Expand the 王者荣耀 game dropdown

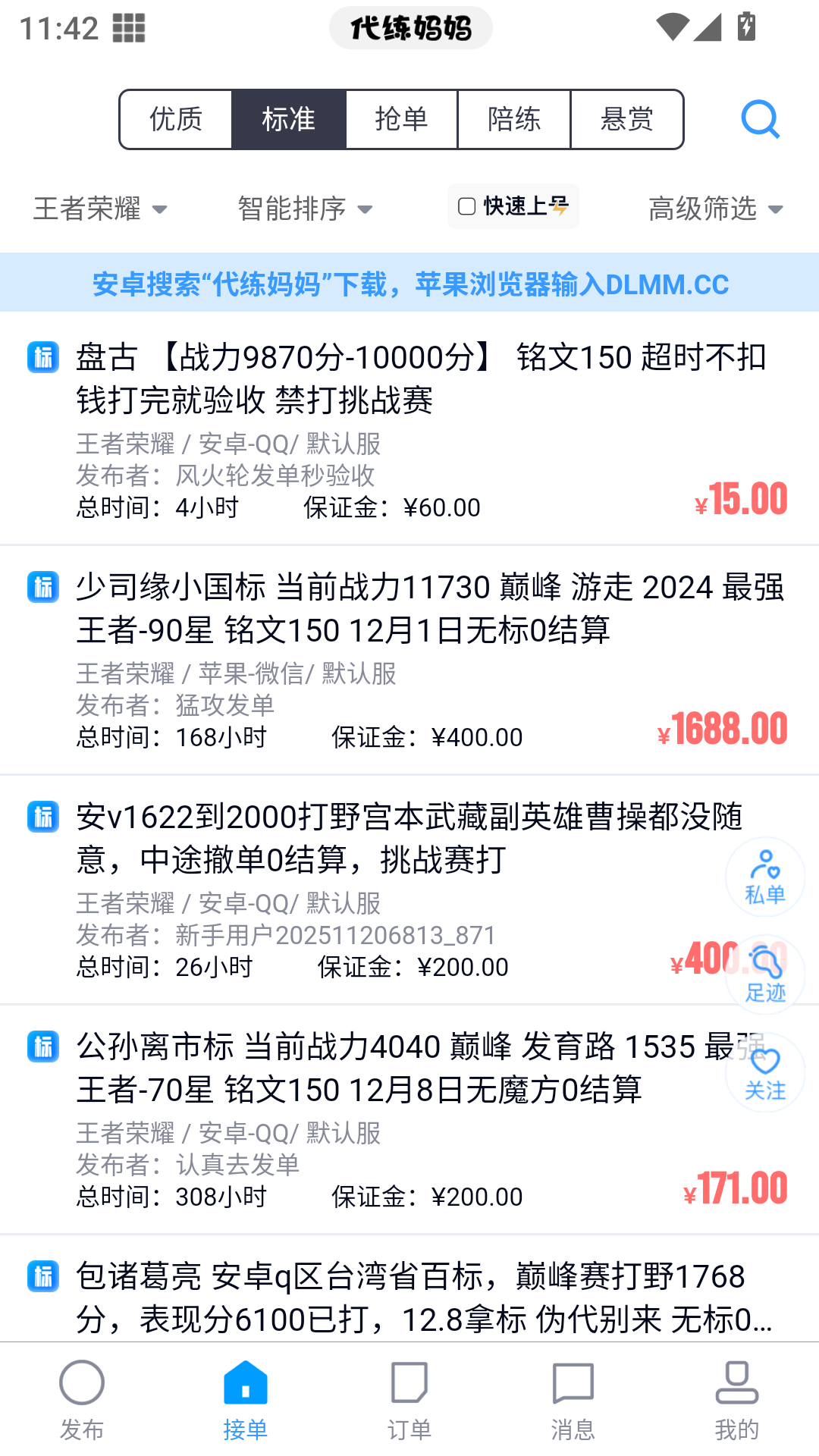(x=100, y=209)
